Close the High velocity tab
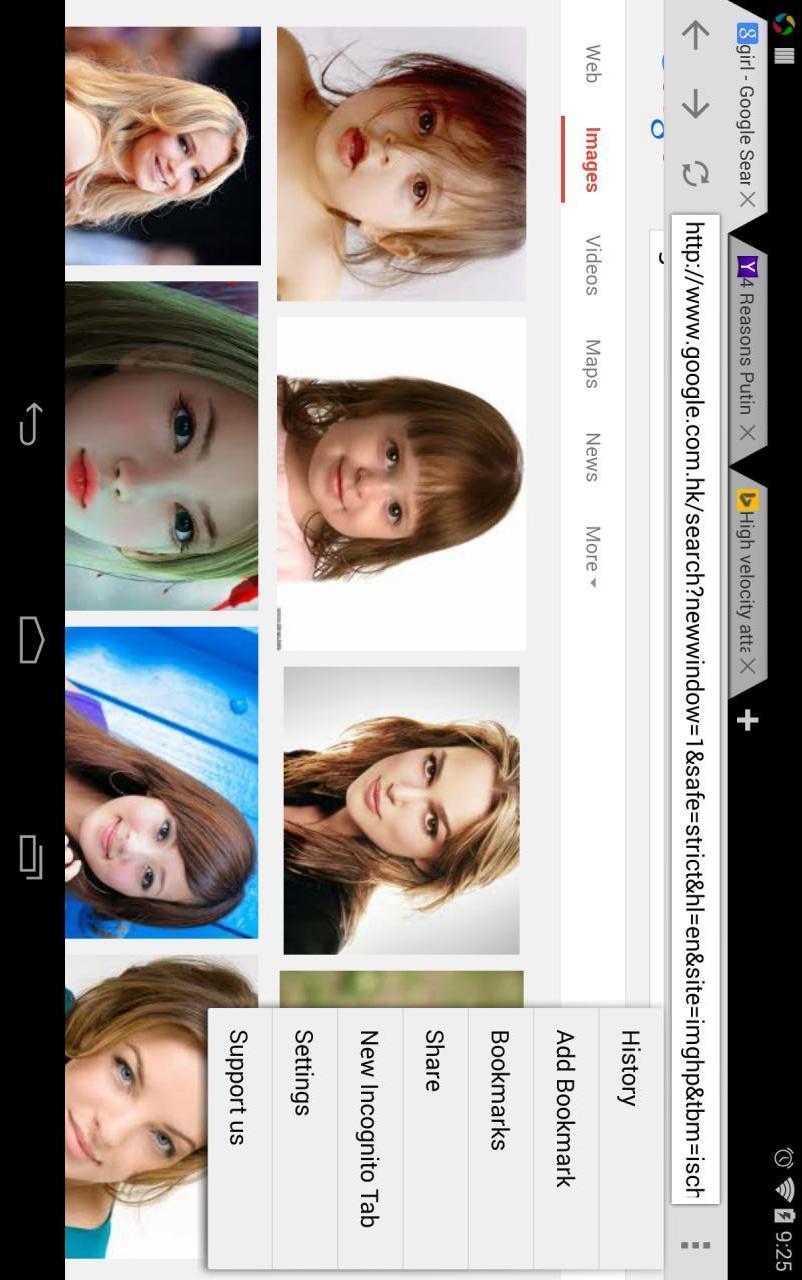Viewport: 802px width, 1280px height. click(x=747, y=666)
